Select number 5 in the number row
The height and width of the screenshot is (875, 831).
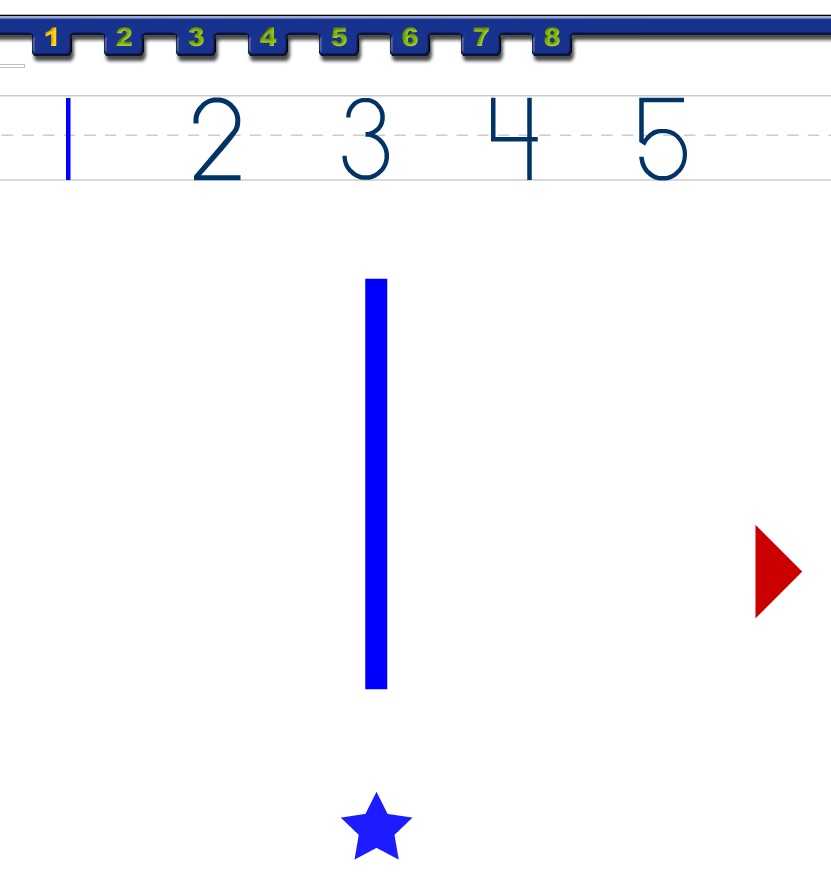pyautogui.click(x=662, y=139)
